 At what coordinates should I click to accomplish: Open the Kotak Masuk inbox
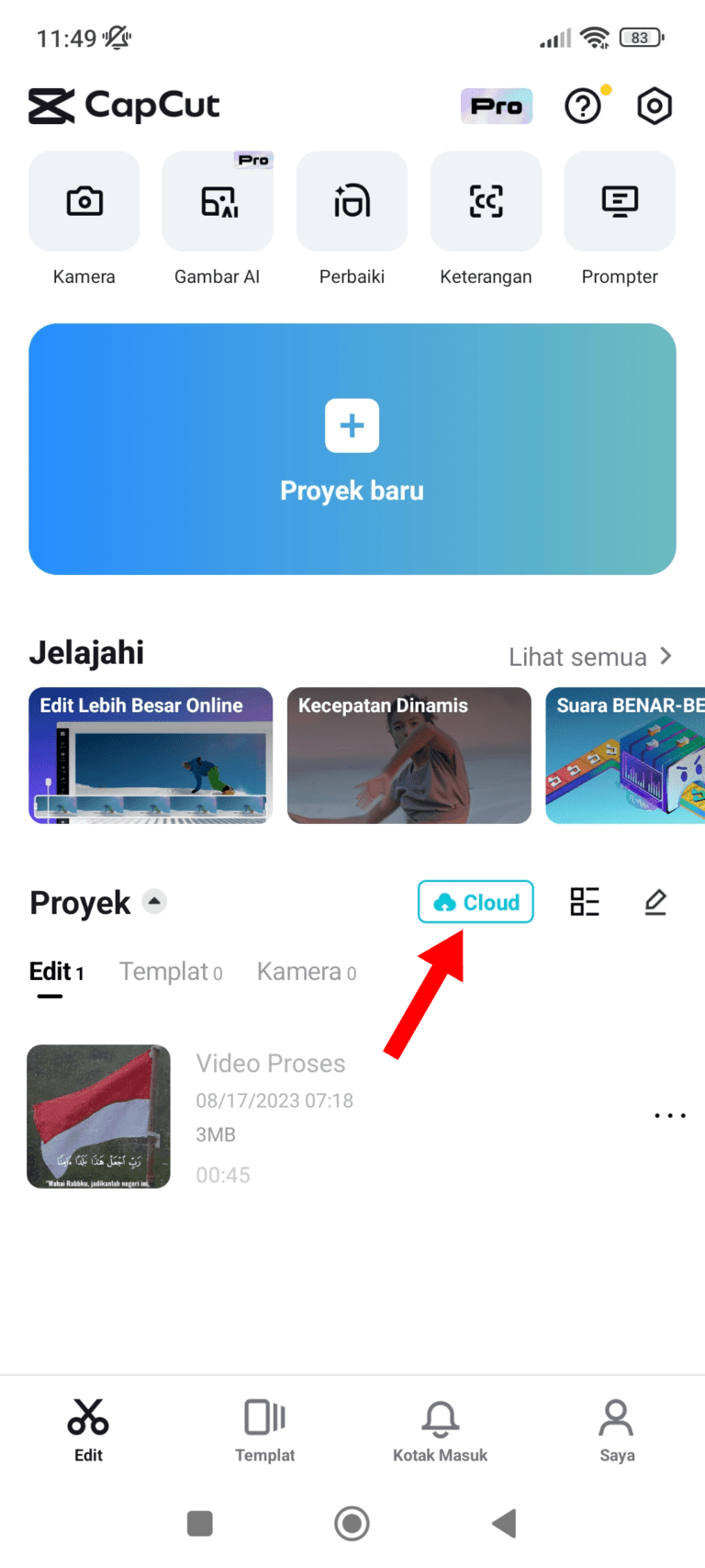440,1427
